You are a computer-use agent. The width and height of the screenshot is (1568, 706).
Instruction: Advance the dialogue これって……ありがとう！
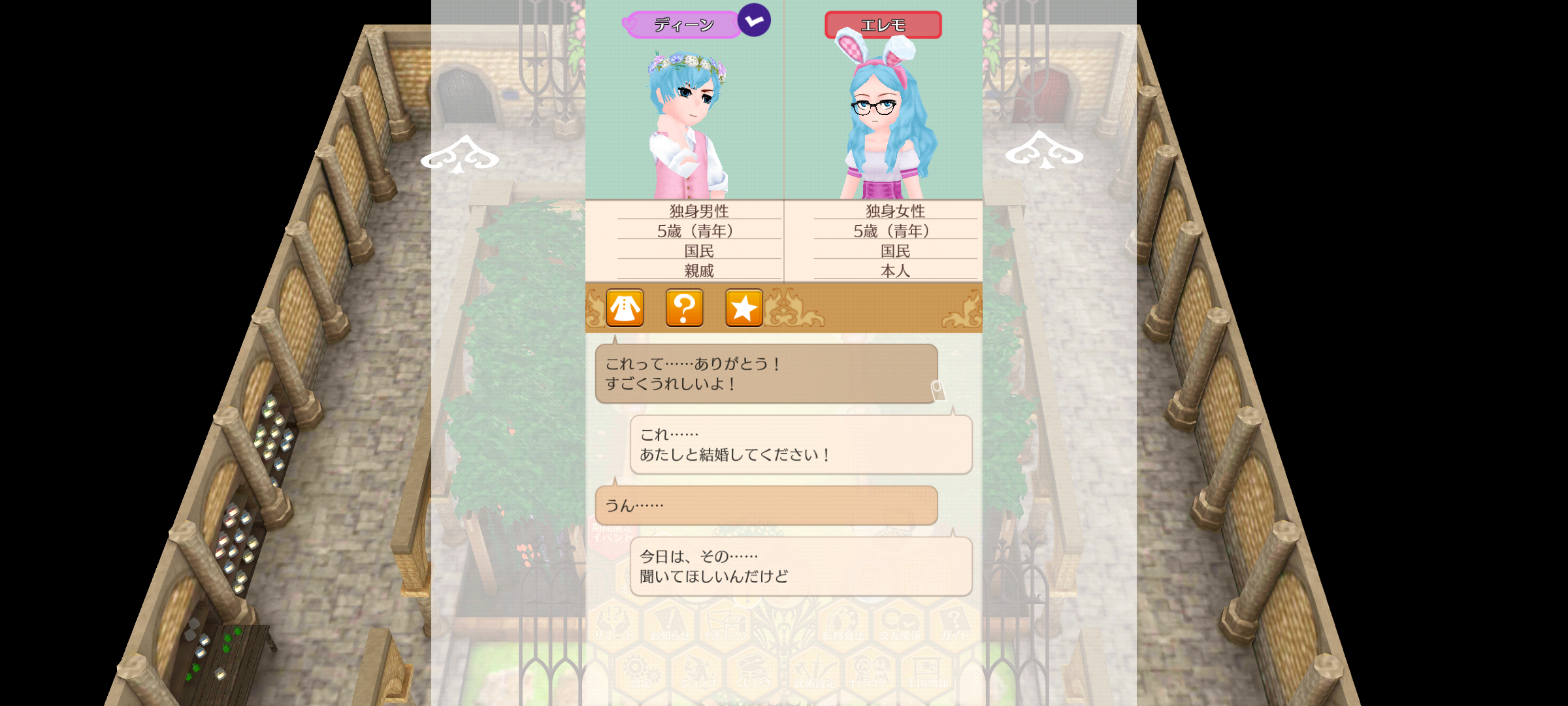pos(766,374)
